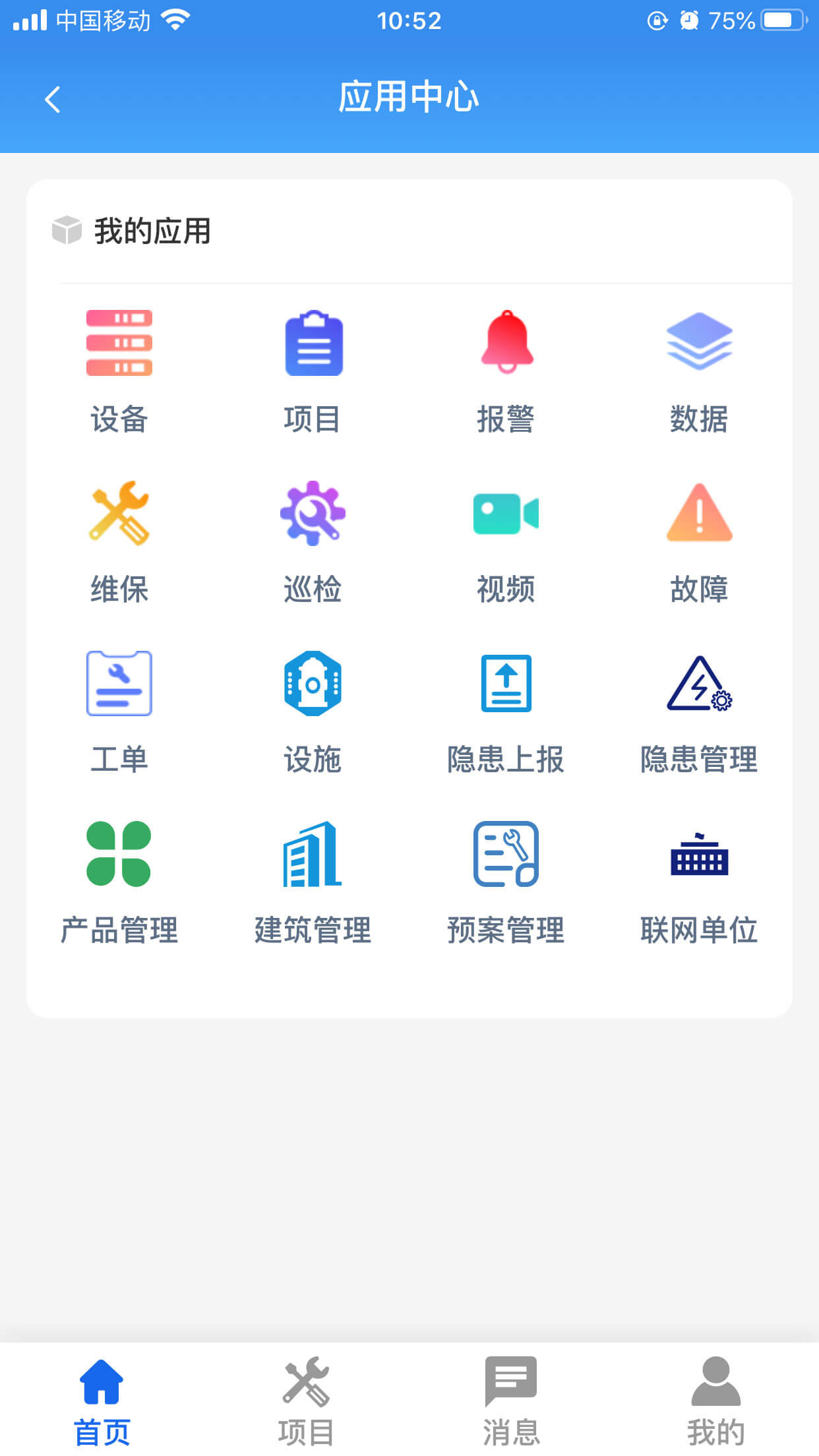
Task: Go back from 应用中心
Action: 53,100
